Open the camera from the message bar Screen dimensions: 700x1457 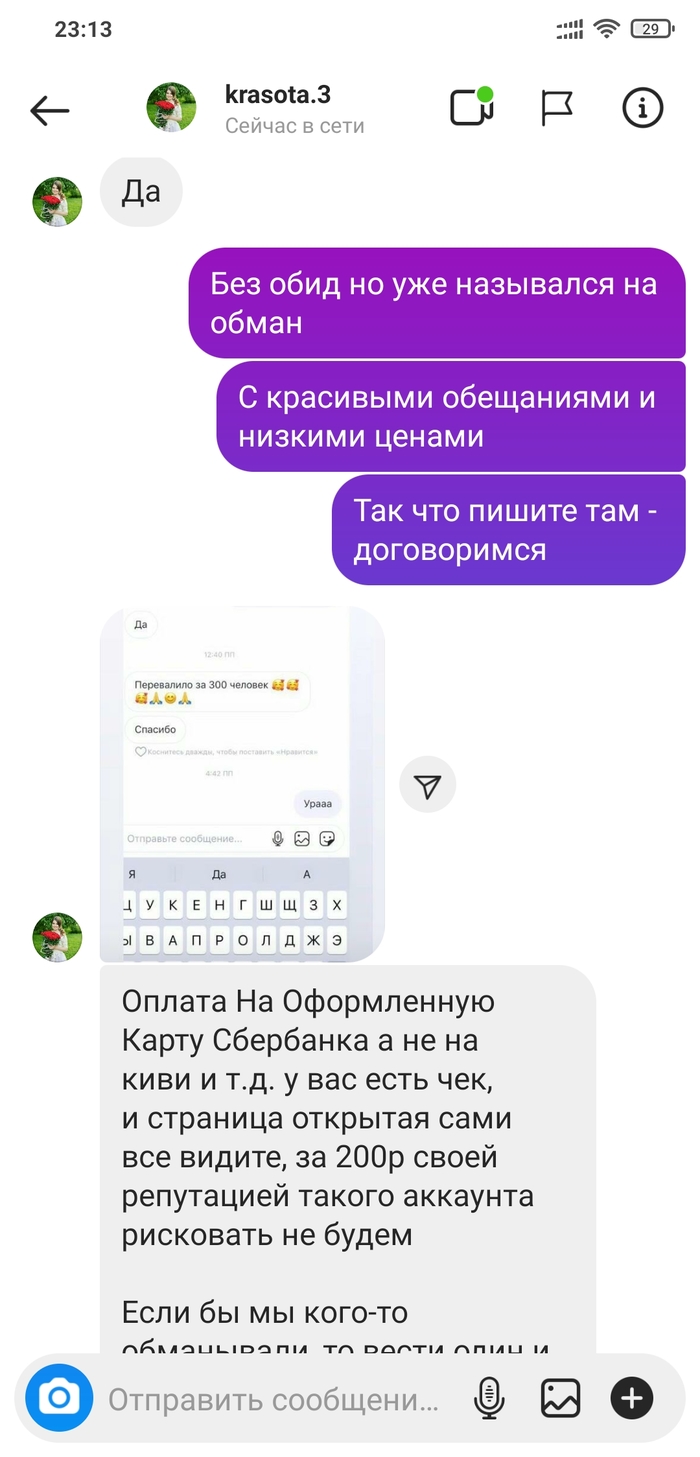point(59,1397)
